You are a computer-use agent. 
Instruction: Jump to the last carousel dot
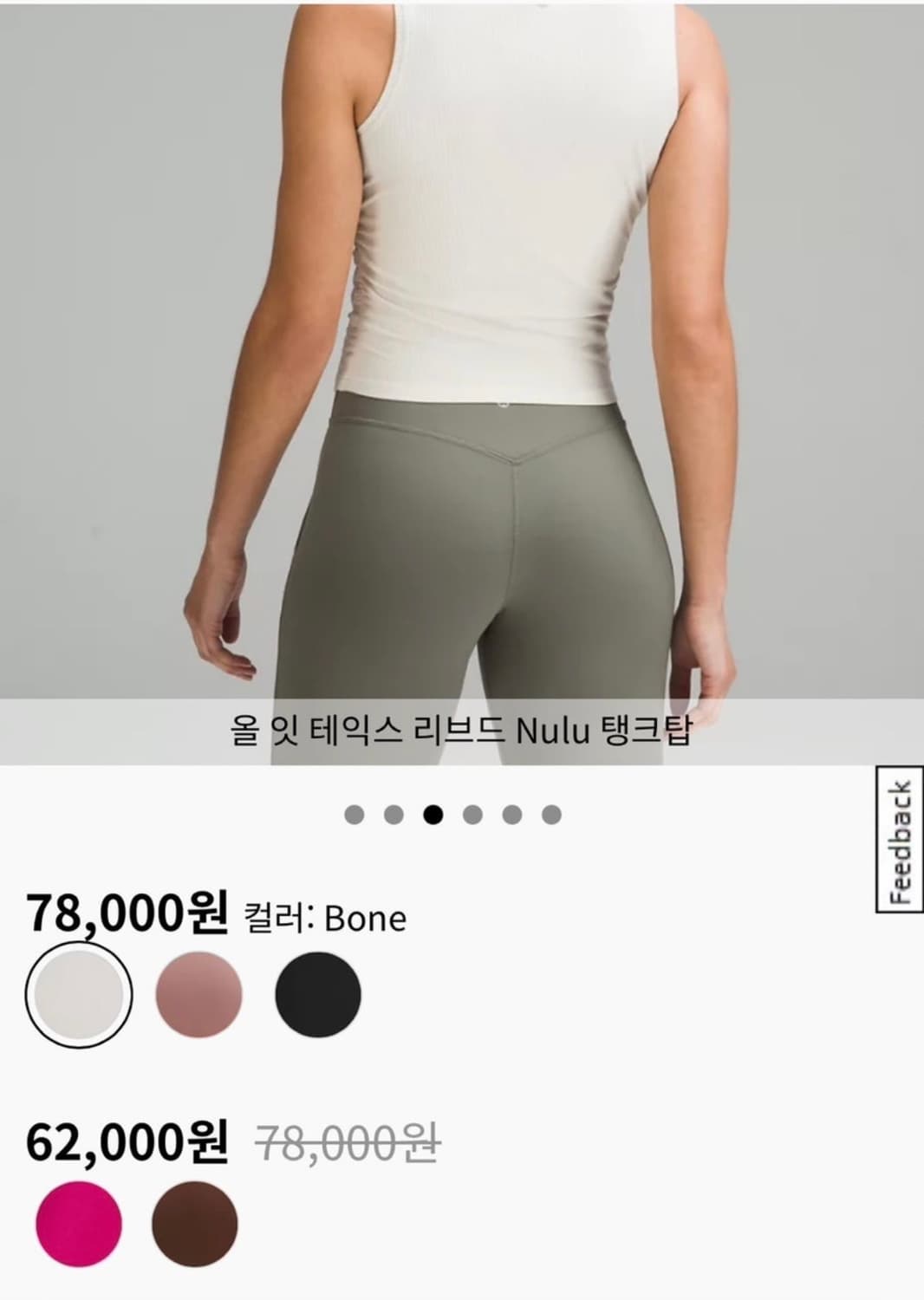(552, 813)
